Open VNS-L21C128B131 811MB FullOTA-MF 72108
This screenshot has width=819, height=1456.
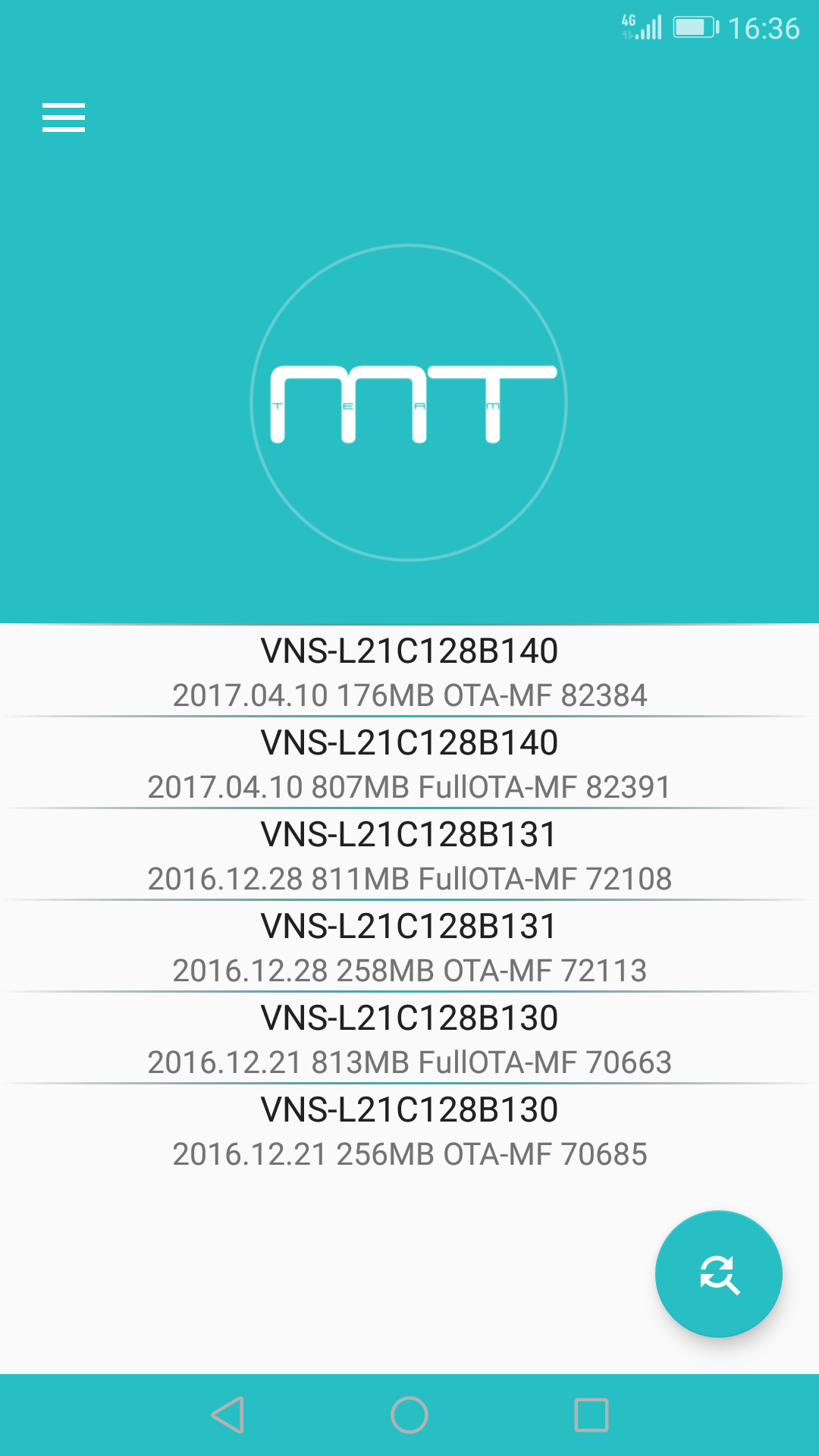point(409,855)
